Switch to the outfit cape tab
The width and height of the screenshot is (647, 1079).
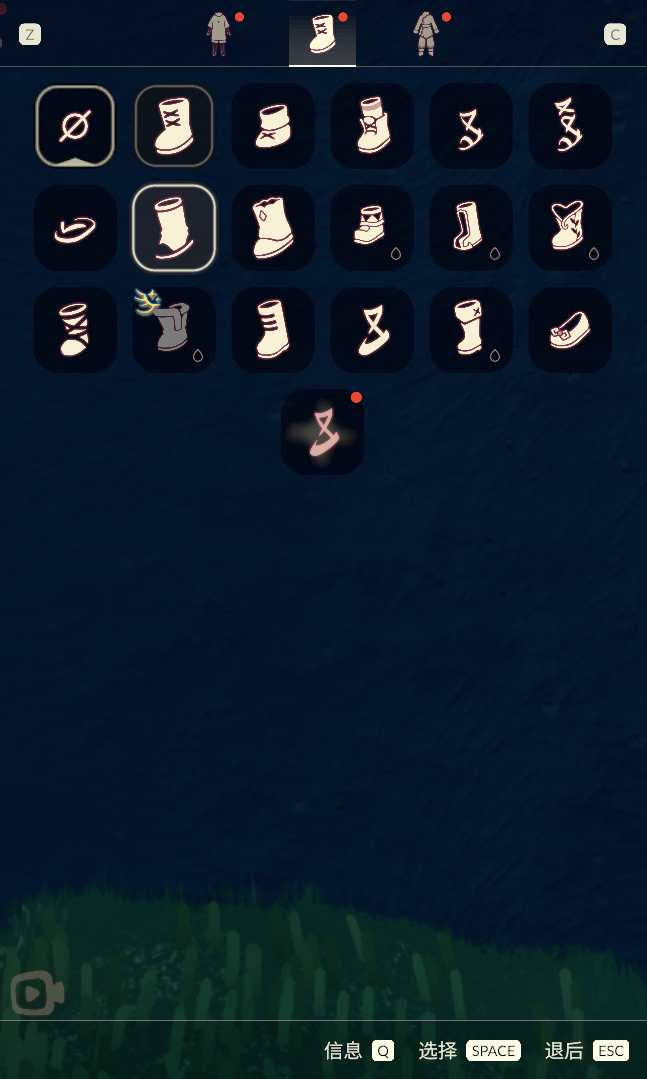[220, 34]
